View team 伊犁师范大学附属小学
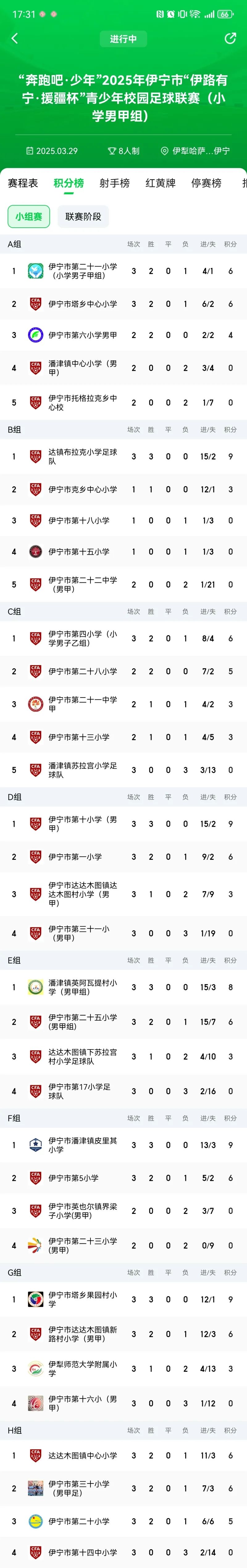This screenshot has height=1568, width=247. click(x=82, y=1368)
